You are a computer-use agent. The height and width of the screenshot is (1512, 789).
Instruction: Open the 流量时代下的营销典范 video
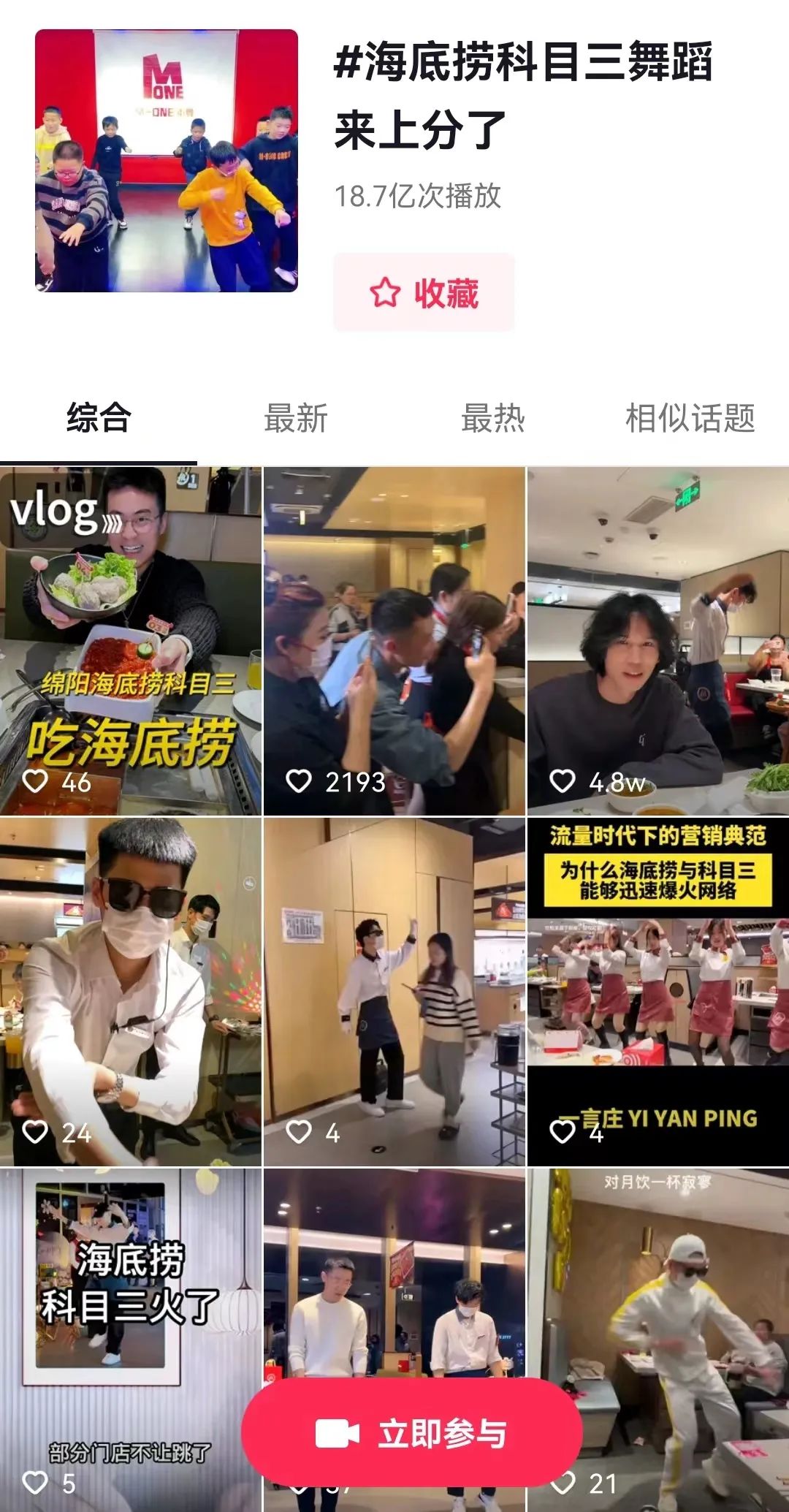pyautogui.click(x=657, y=992)
